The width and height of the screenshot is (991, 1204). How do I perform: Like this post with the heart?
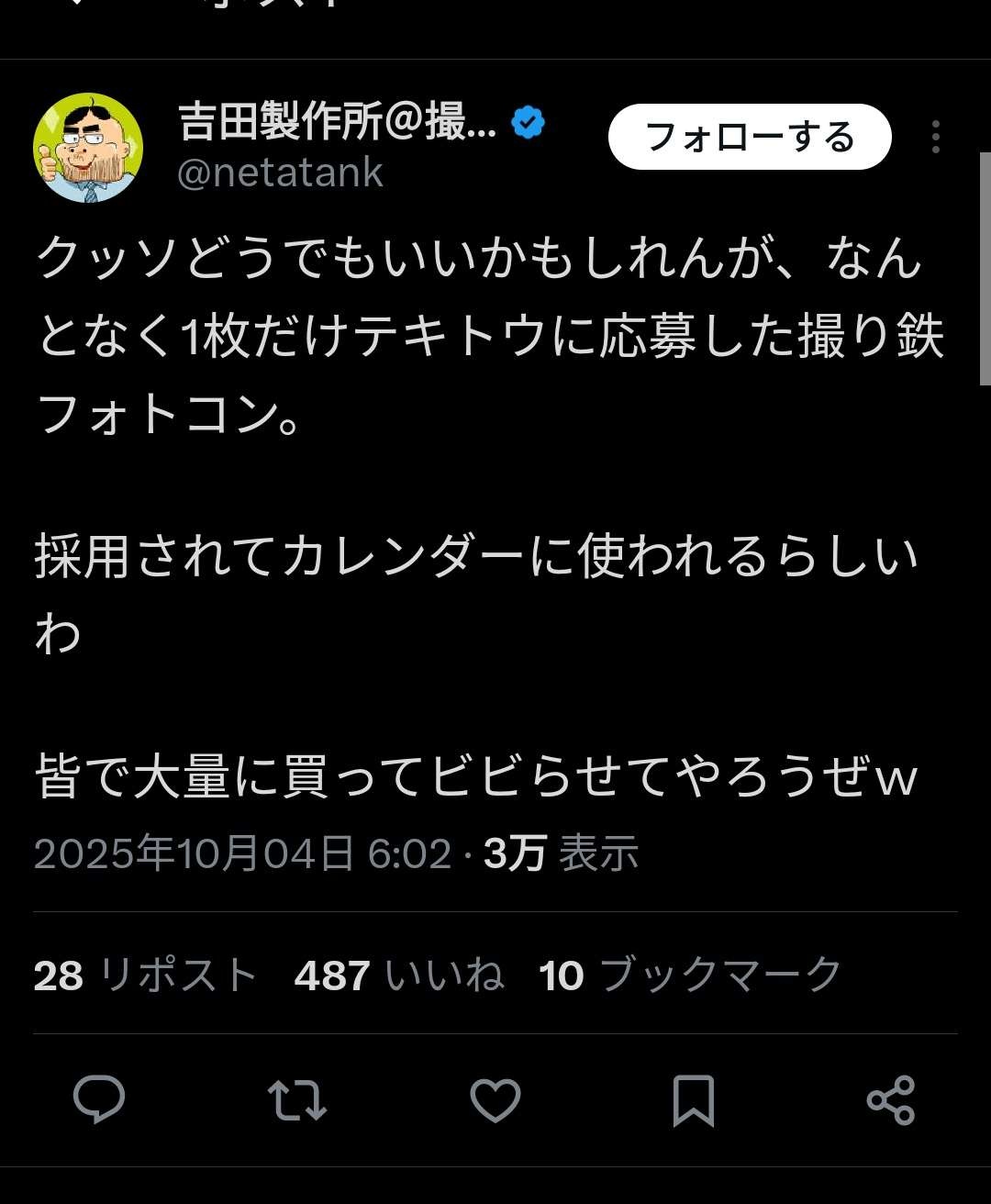pyautogui.click(x=495, y=1099)
